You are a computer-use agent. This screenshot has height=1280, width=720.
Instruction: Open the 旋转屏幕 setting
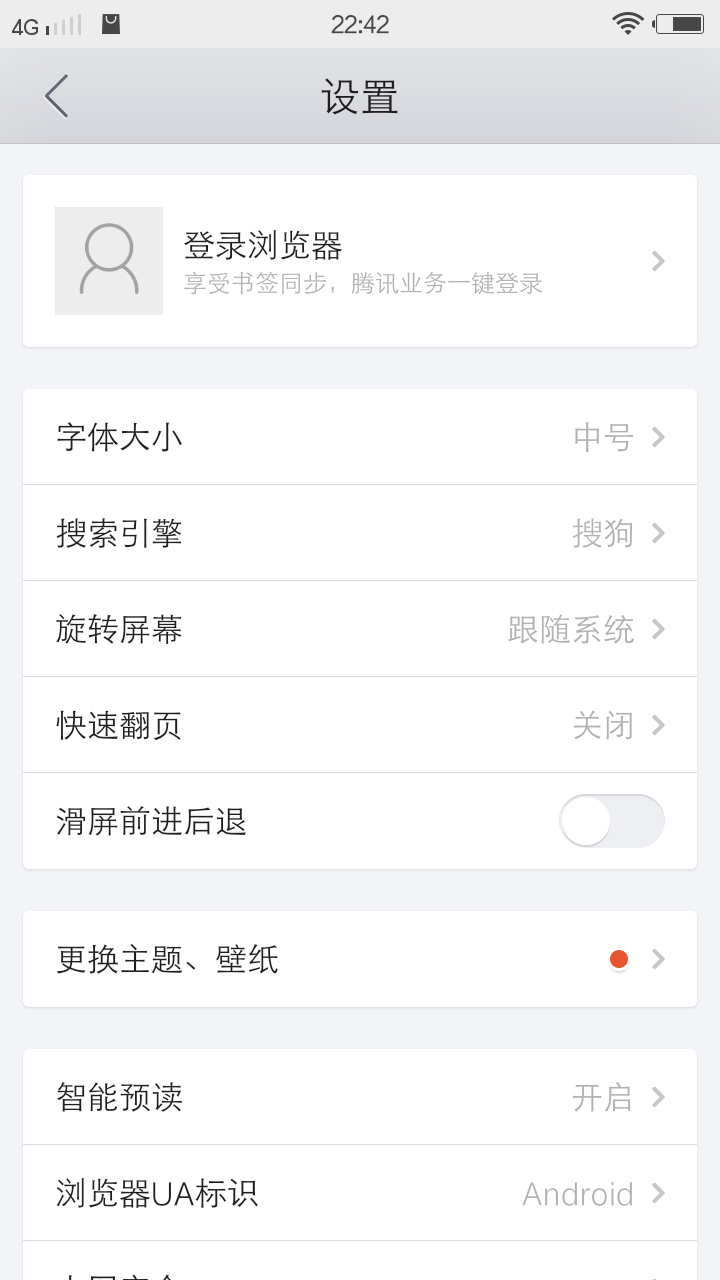pyautogui.click(x=360, y=629)
